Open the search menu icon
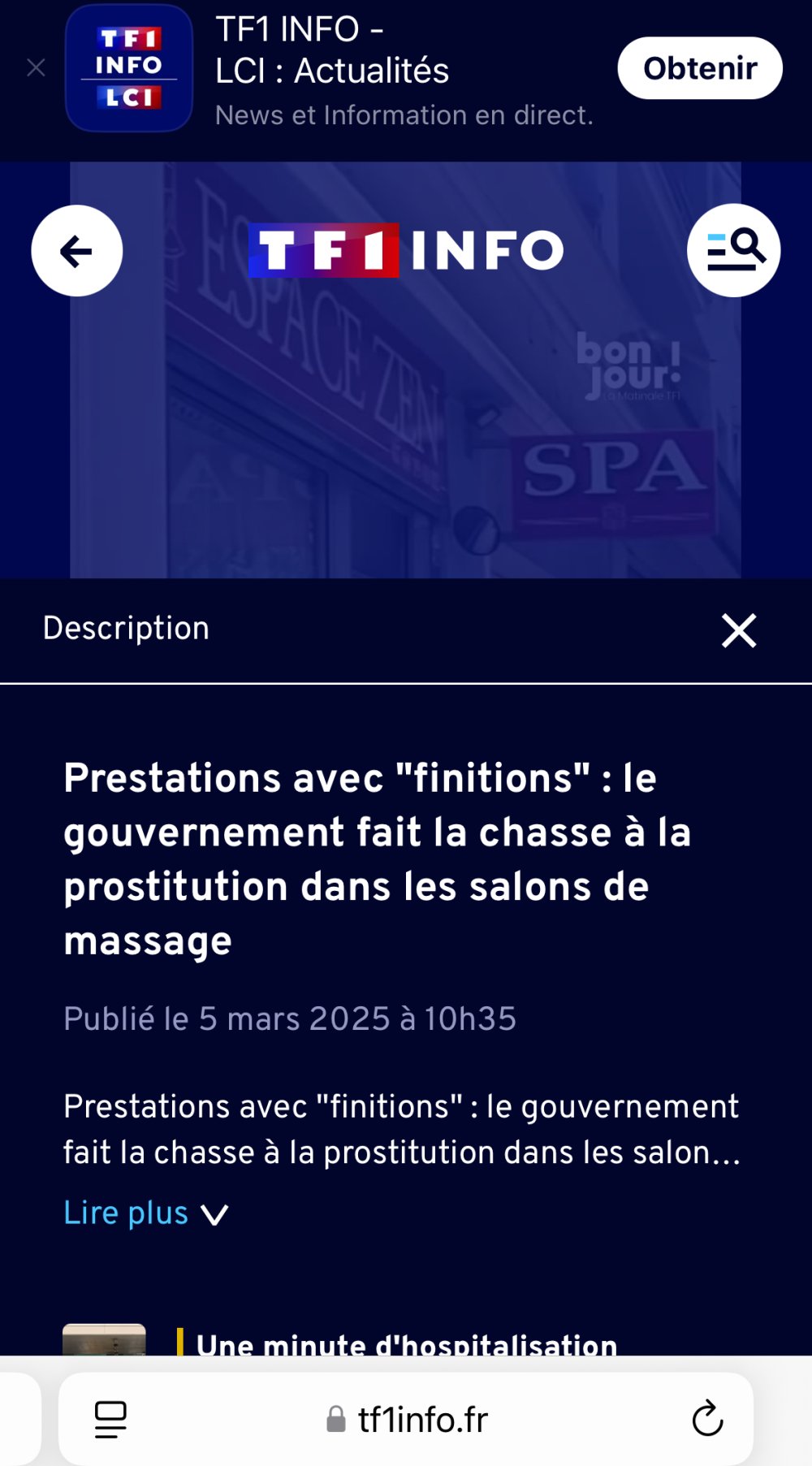The height and width of the screenshot is (1466, 812). [x=733, y=250]
